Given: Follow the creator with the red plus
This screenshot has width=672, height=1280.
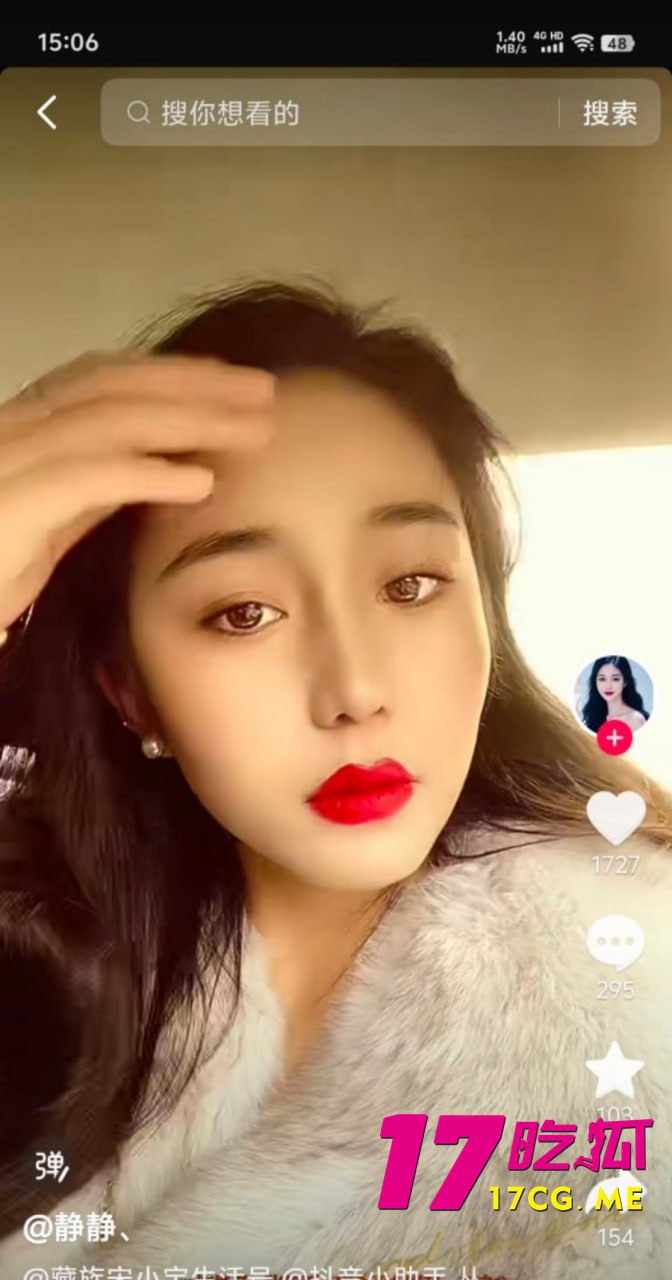Looking at the screenshot, I should pos(613,740).
